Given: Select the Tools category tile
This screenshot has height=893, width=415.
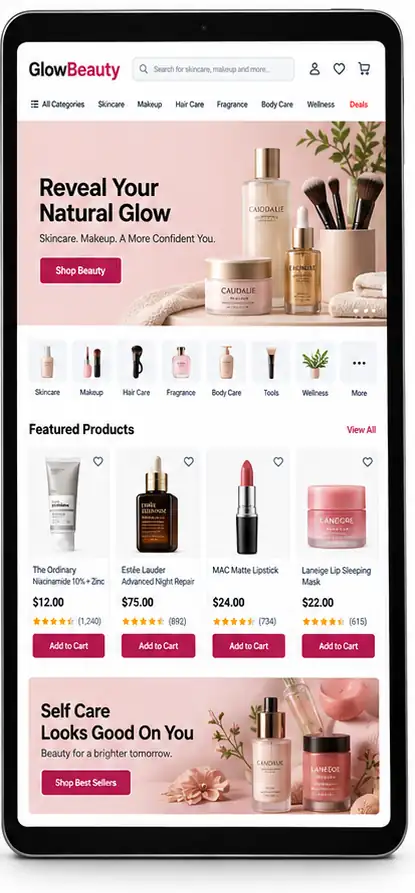Looking at the screenshot, I should tap(271, 369).
